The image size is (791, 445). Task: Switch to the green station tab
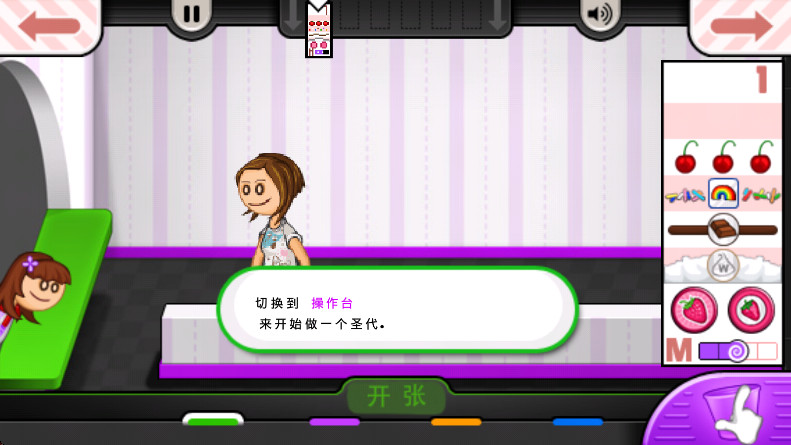212,421
